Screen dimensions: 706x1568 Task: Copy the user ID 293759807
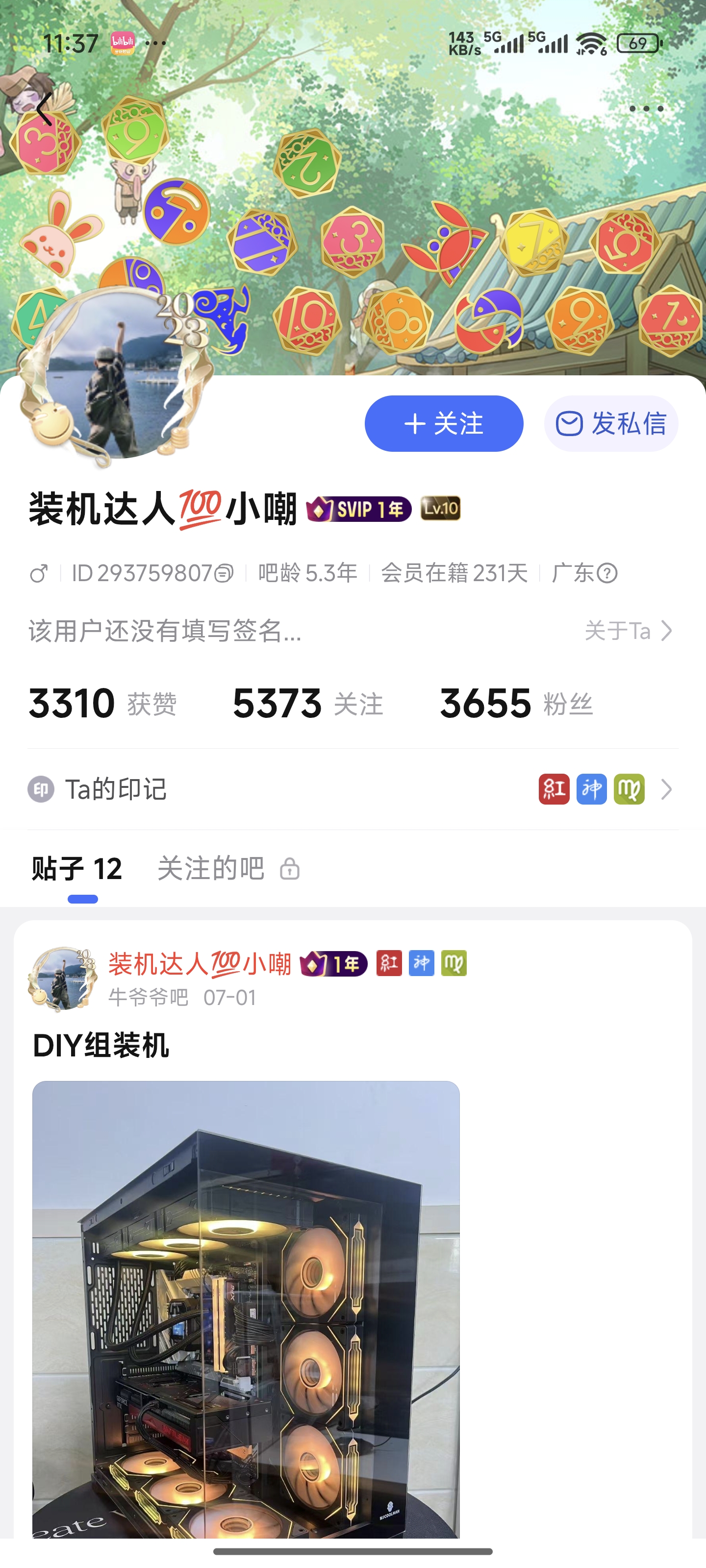[225, 573]
